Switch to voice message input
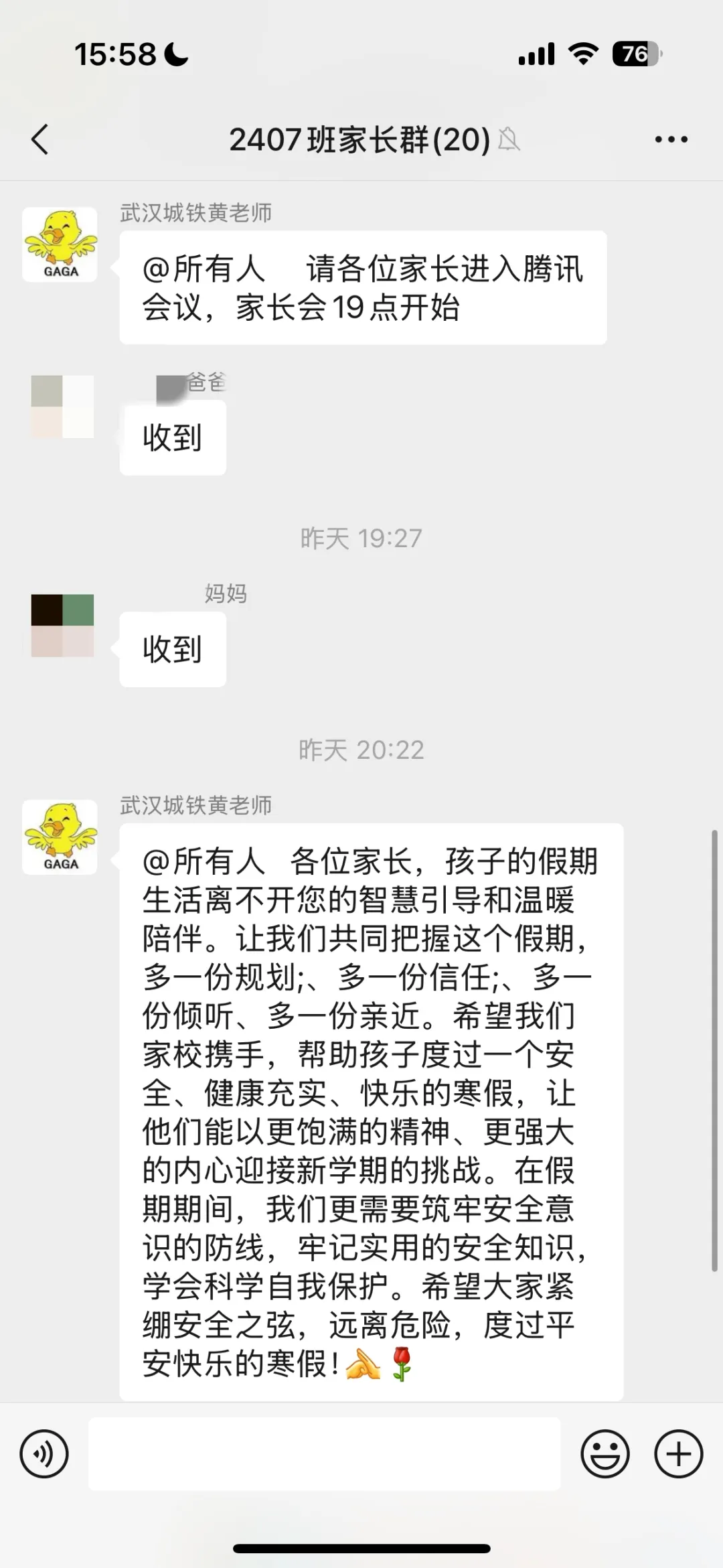Image resolution: width=723 pixels, height=1568 pixels. [x=44, y=1454]
